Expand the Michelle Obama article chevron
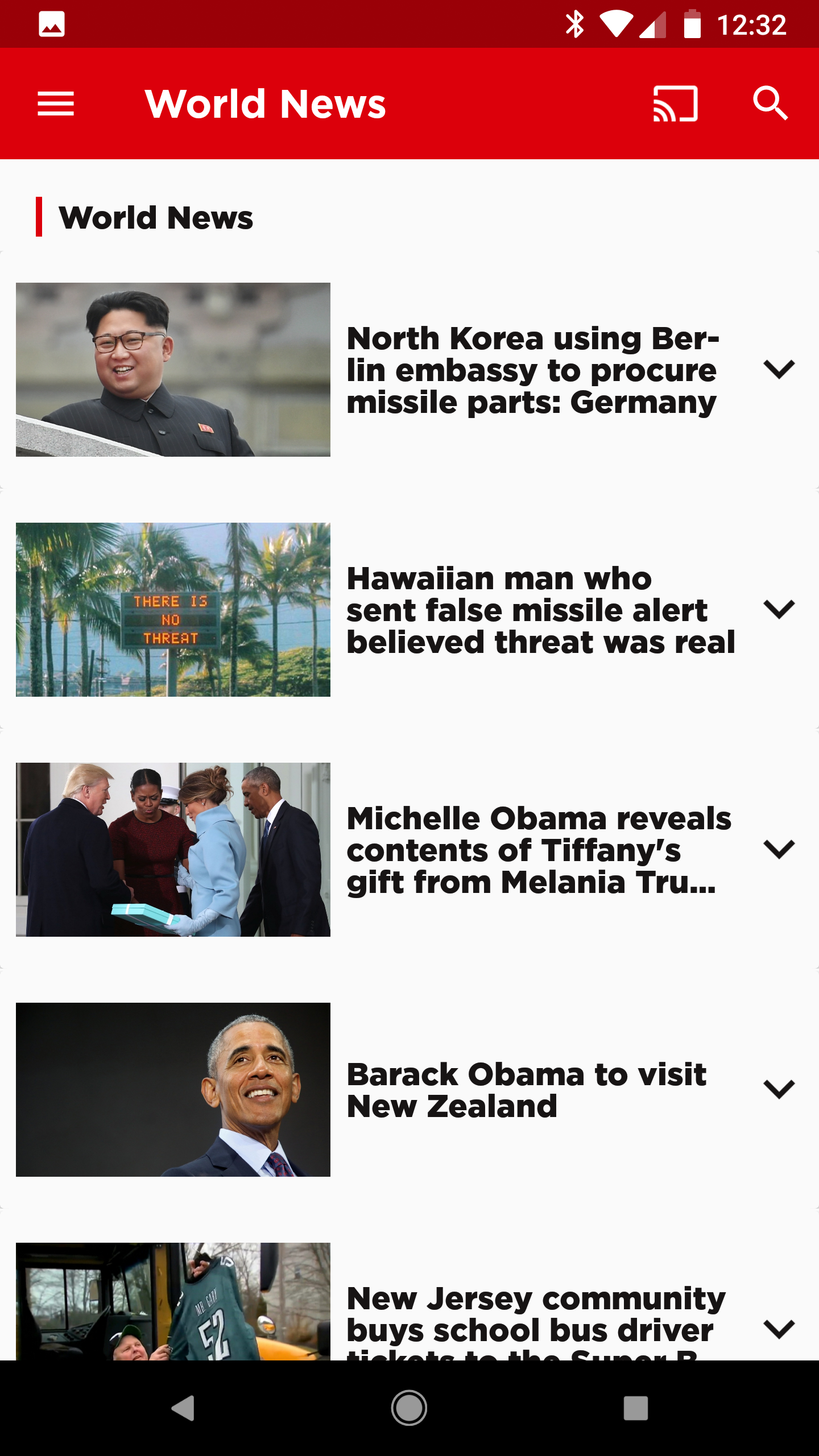 tap(779, 850)
